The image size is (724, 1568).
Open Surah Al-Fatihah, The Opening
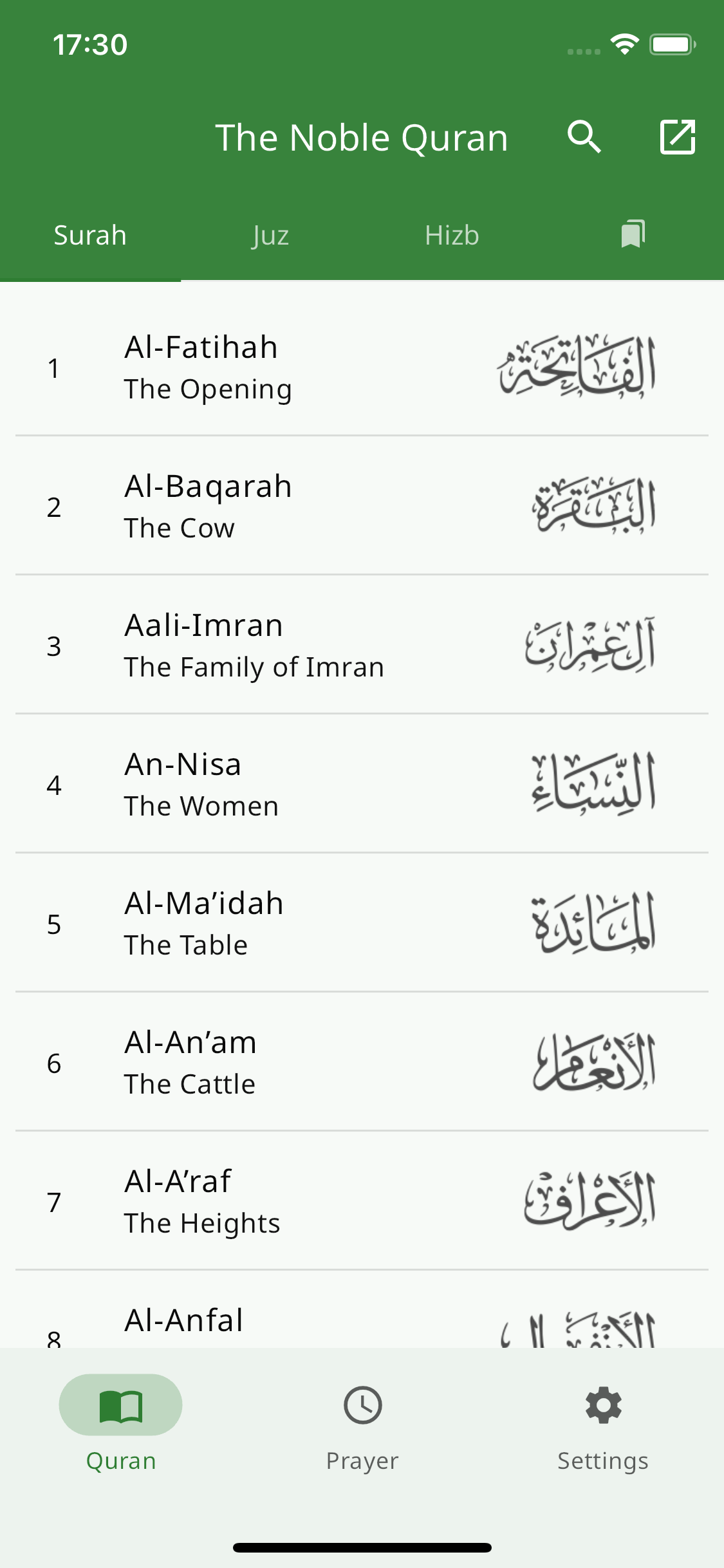[x=362, y=367]
